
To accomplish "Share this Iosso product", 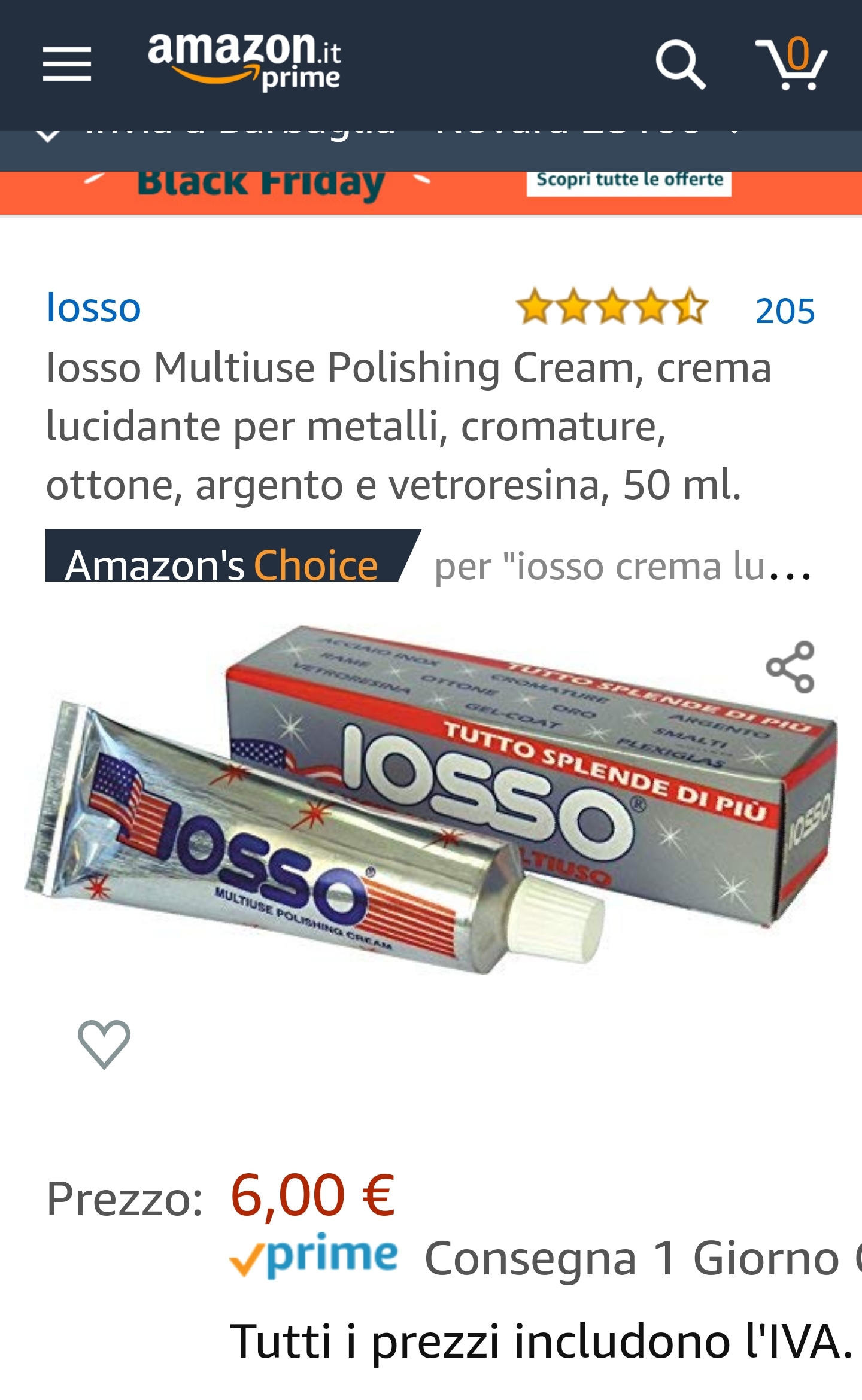I will (x=790, y=667).
